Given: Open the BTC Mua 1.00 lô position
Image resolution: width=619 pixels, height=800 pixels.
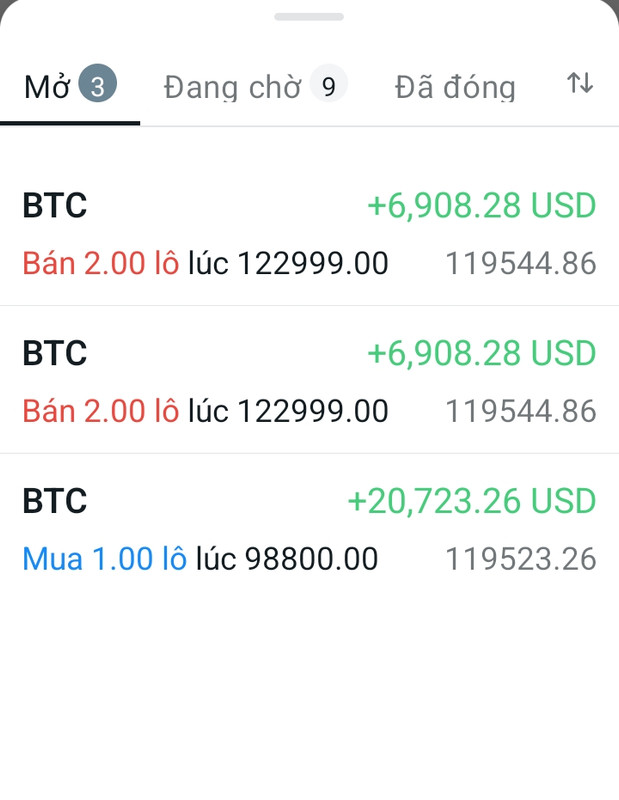Looking at the screenshot, I should (x=309, y=529).
